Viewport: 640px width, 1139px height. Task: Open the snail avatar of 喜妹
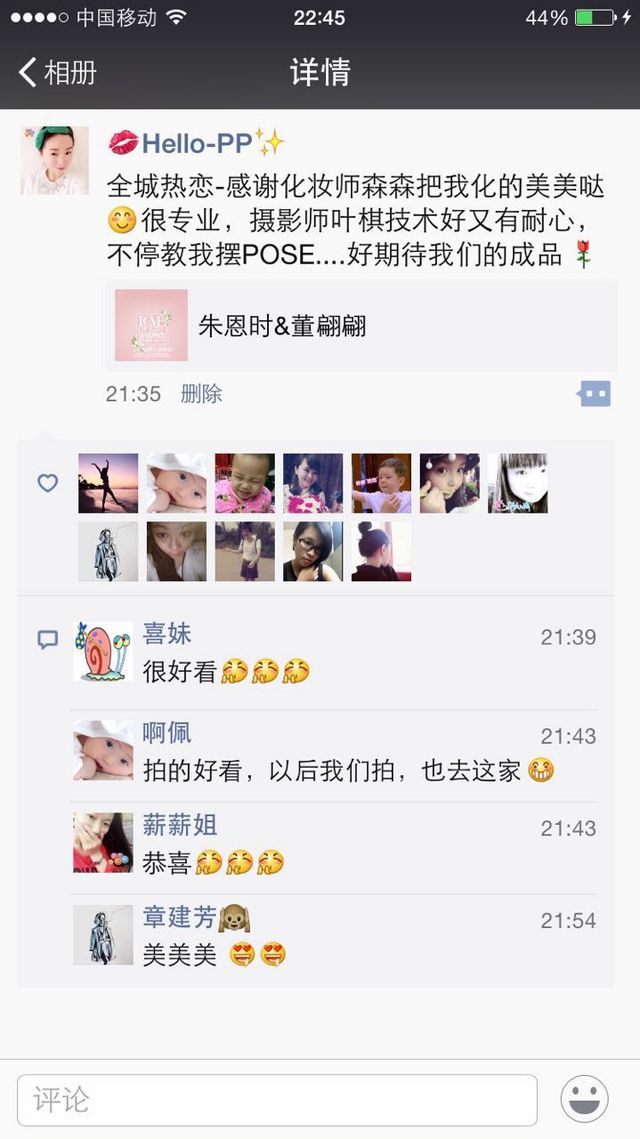[103, 652]
